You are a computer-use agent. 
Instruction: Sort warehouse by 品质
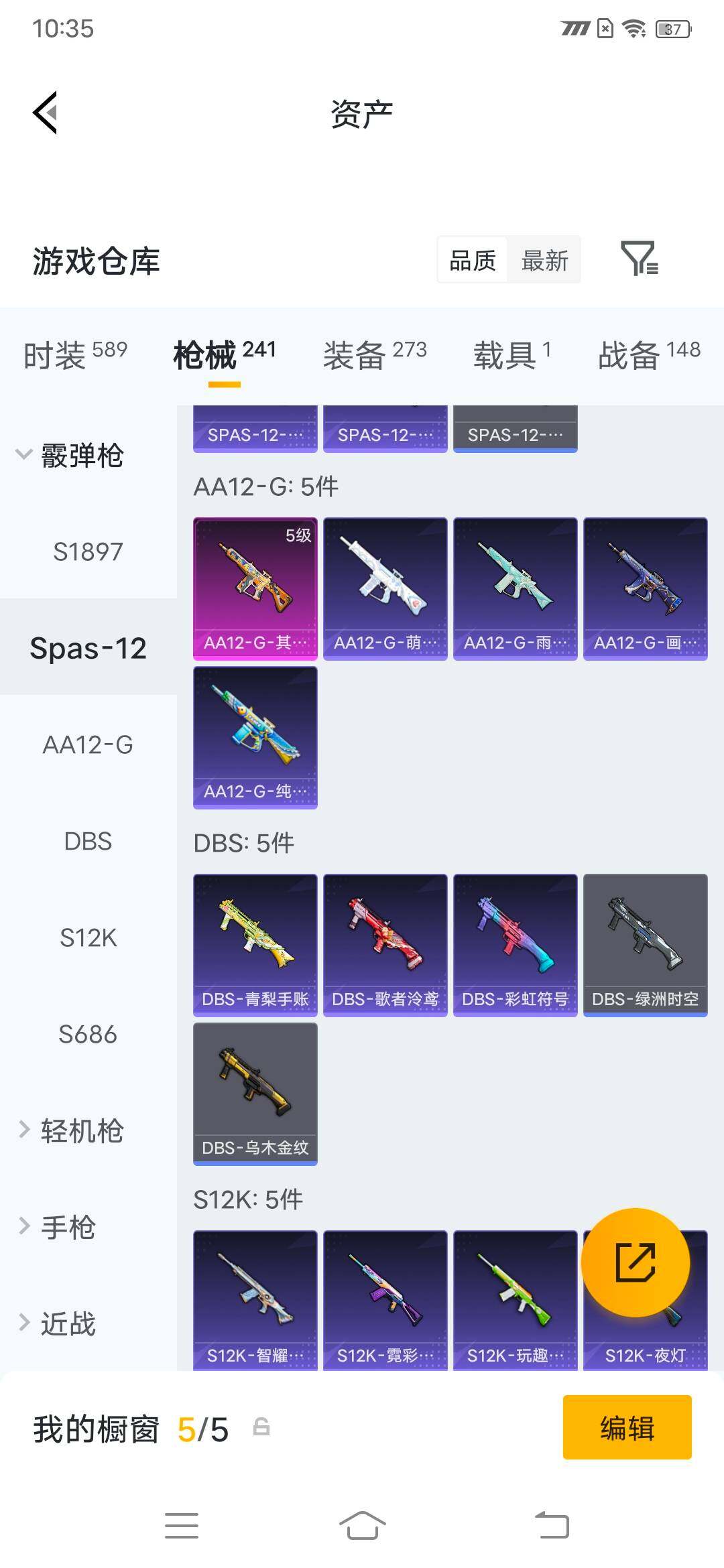[x=473, y=260]
